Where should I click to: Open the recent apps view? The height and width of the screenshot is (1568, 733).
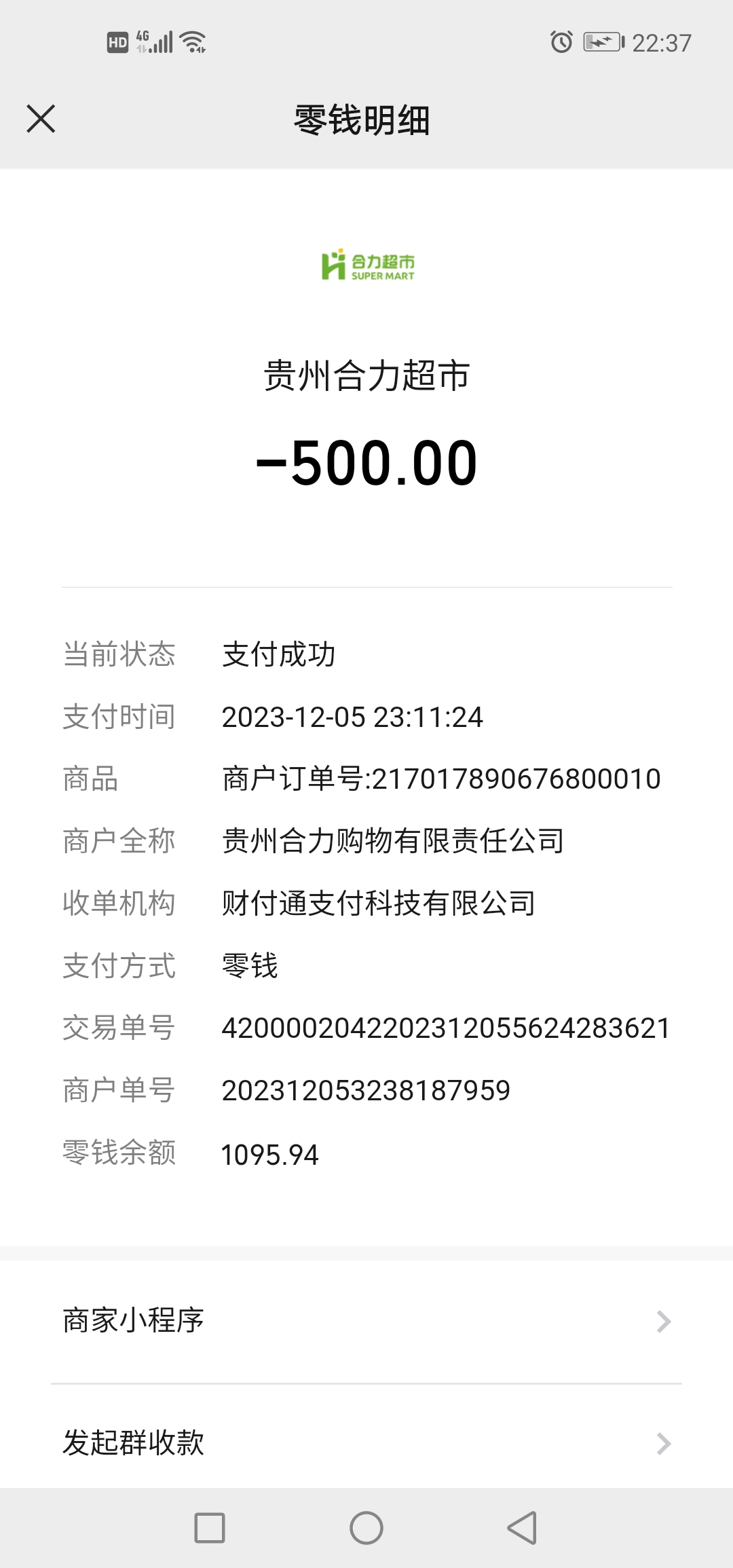(210, 1528)
